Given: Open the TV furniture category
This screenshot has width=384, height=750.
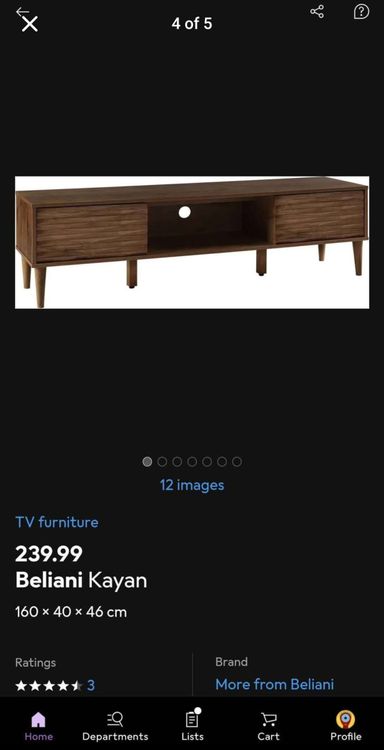Looking at the screenshot, I should (x=56, y=522).
